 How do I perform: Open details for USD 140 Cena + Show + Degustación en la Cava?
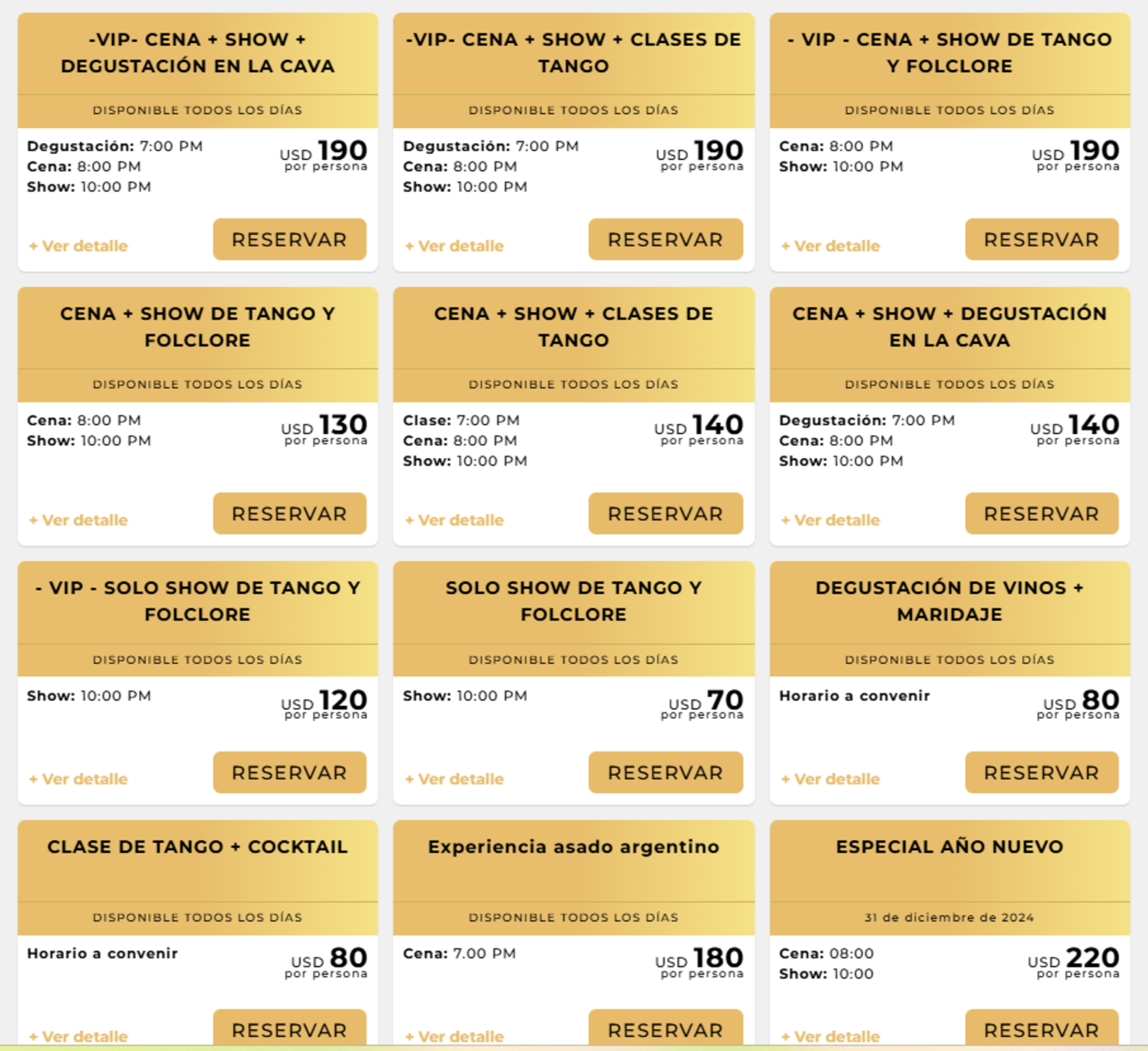click(x=830, y=520)
